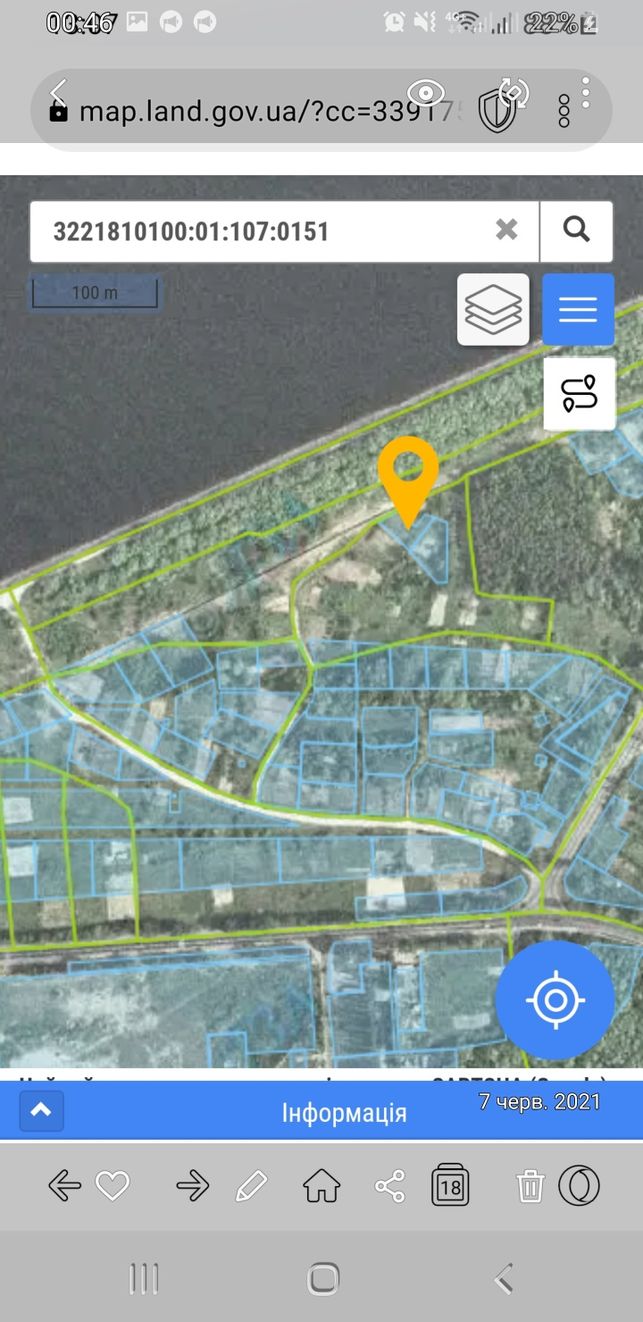Open the blue hamburger menu
The width and height of the screenshot is (643, 1322).
(x=578, y=310)
